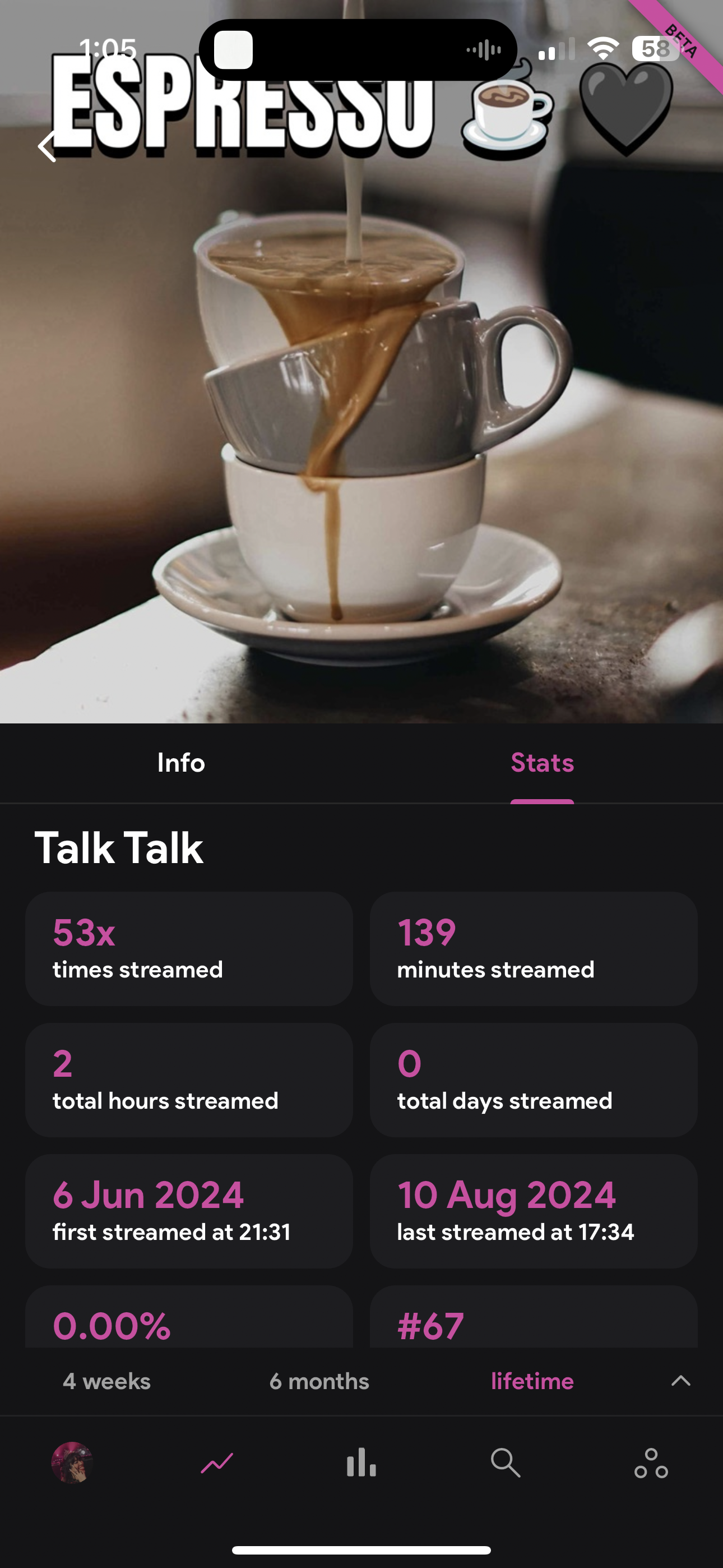Open the search tab in bottom bar
This screenshot has width=723, height=1568.
(x=505, y=1463)
